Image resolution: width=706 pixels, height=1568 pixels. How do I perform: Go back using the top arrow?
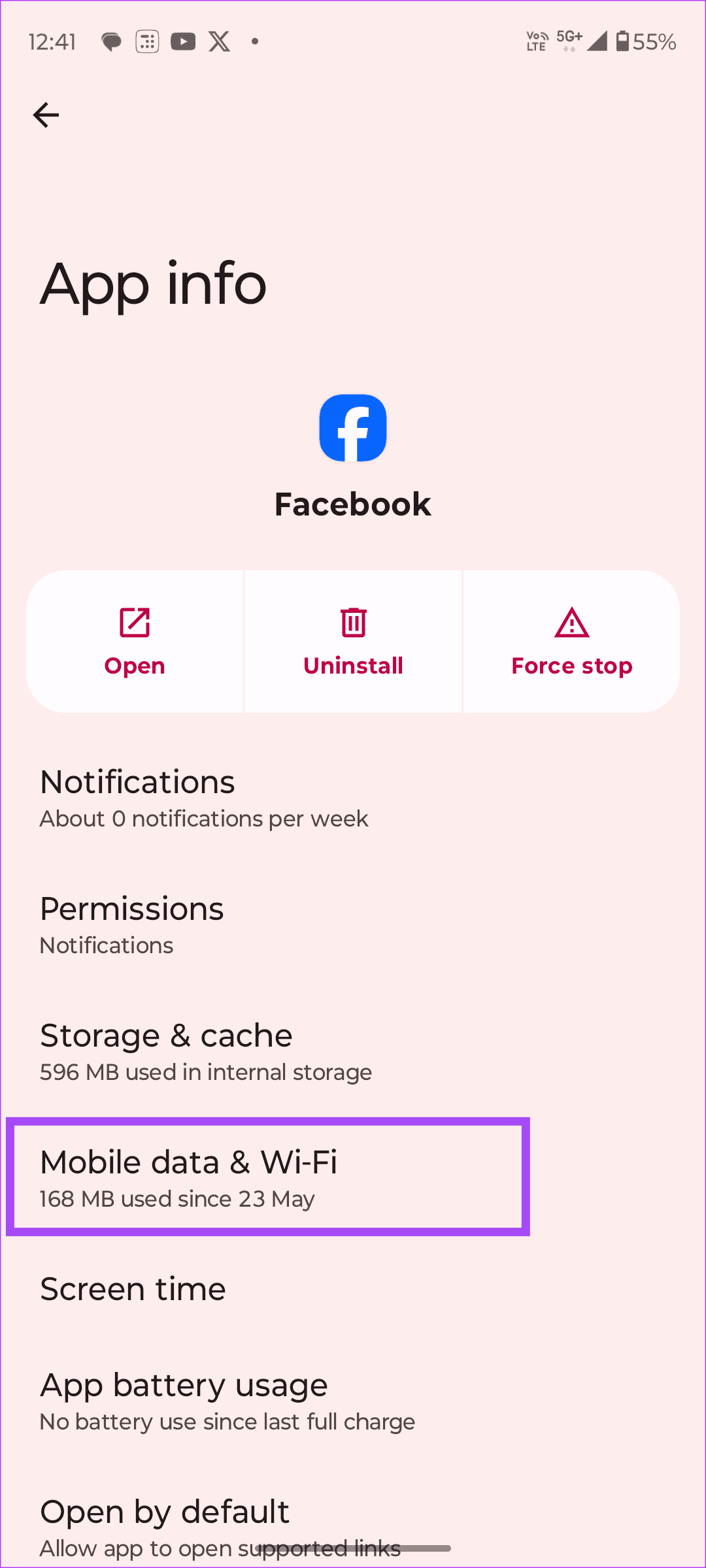tap(46, 116)
